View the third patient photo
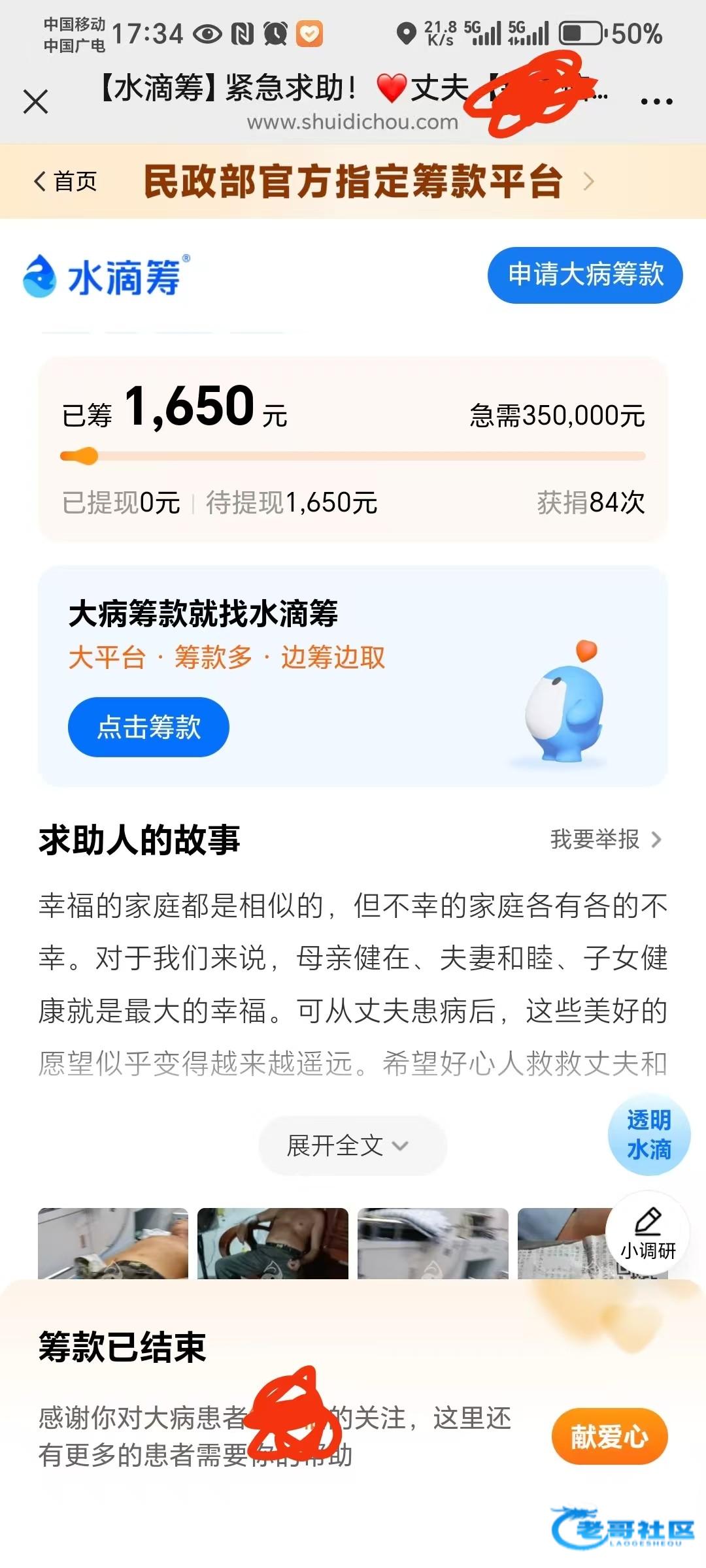The height and width of the screenshot is (1568, 706). click(x=433, y=1243)
